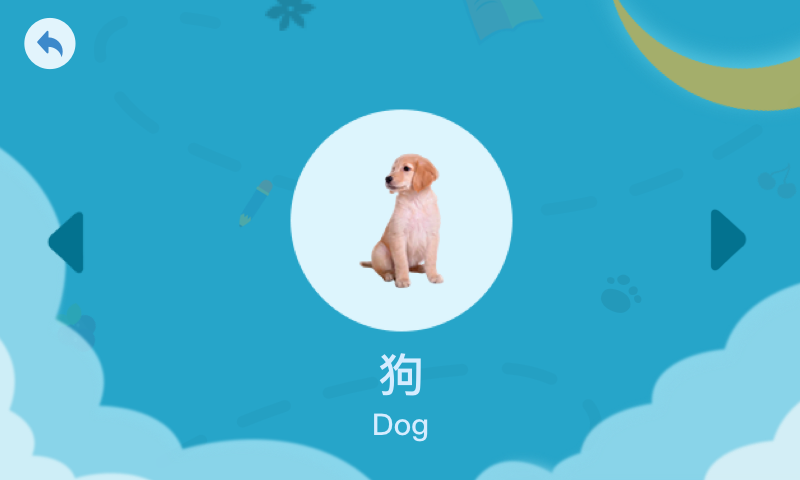Go to the previous flashcard

click(68, 242)
